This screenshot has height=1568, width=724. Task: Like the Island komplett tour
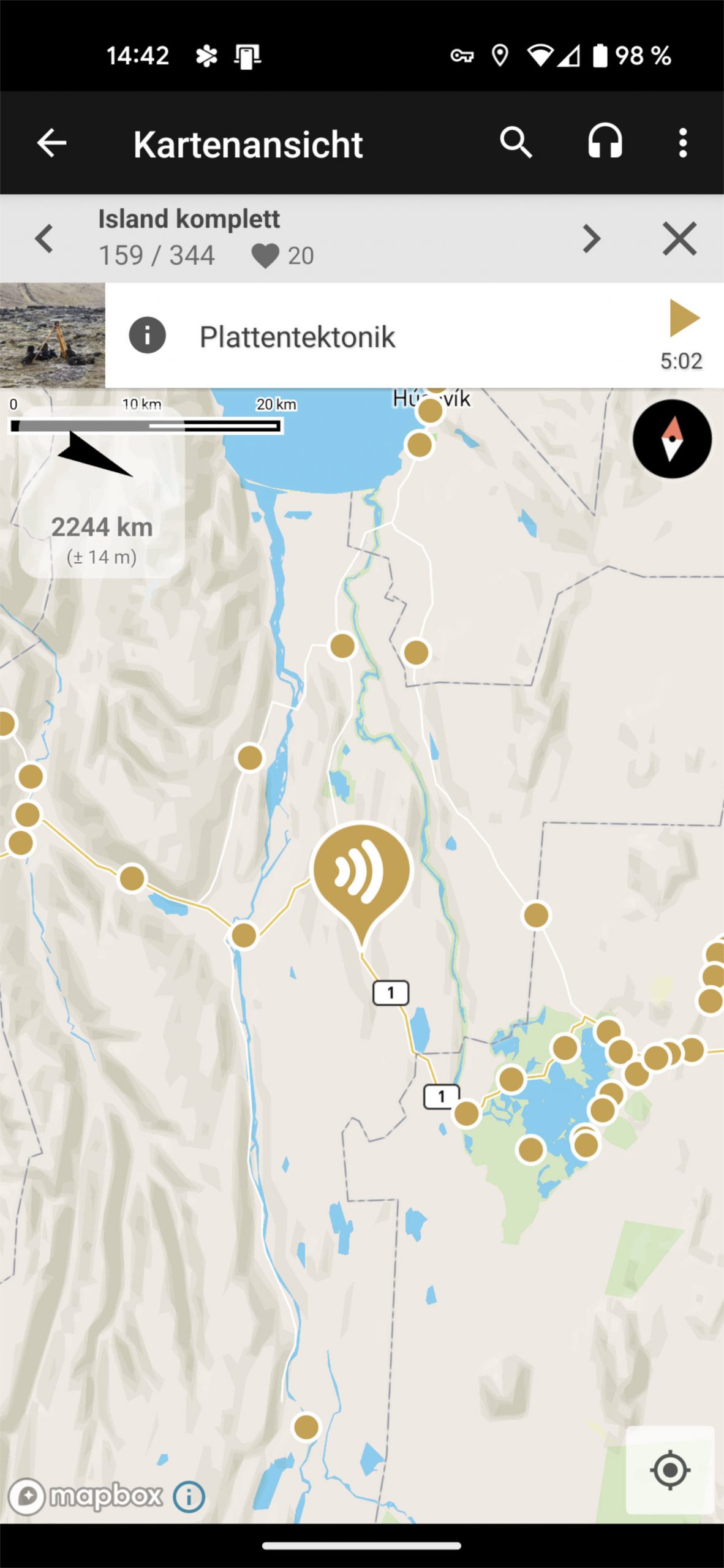pyautogui.click(x=266, y=255)
